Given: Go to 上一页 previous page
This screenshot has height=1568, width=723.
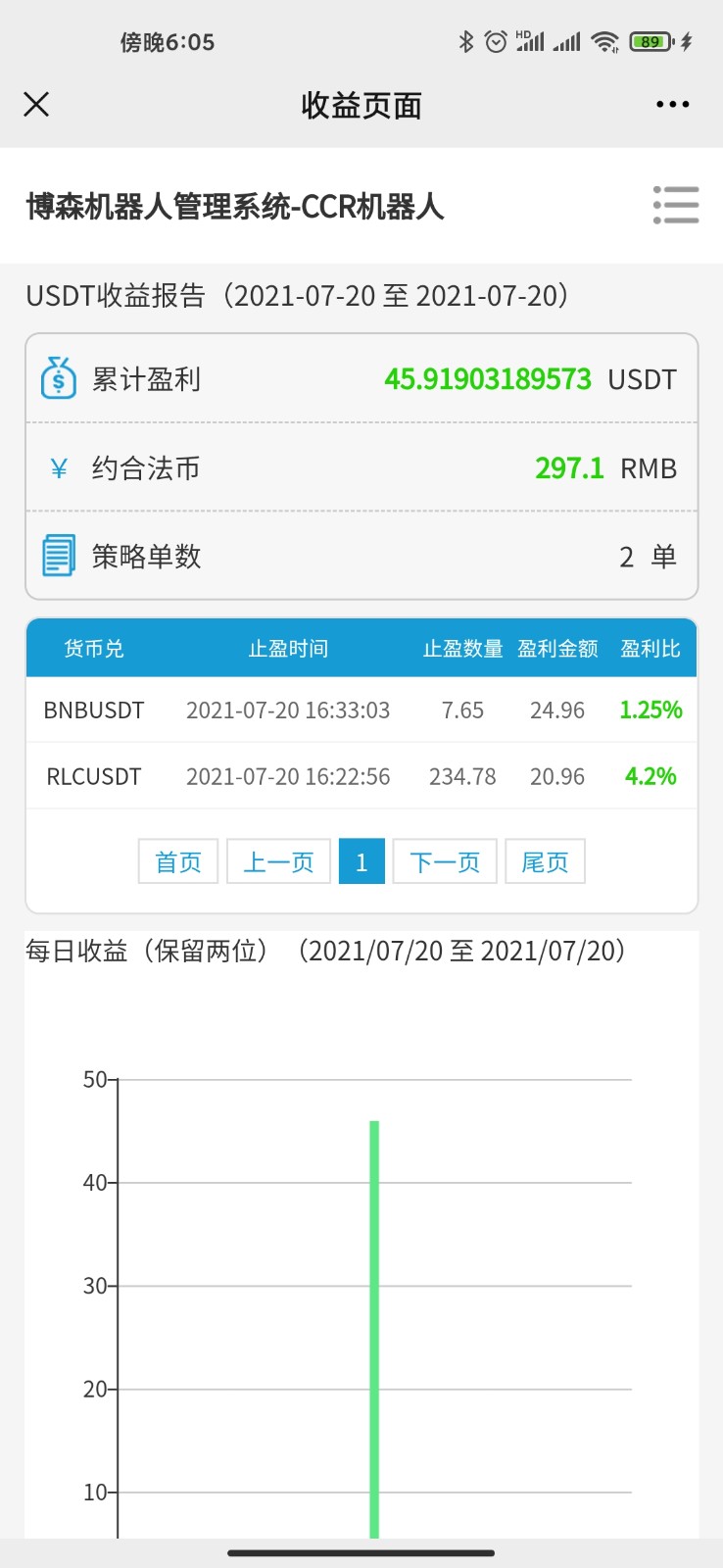Looking at the screenshot, I should tap(278, 861).
